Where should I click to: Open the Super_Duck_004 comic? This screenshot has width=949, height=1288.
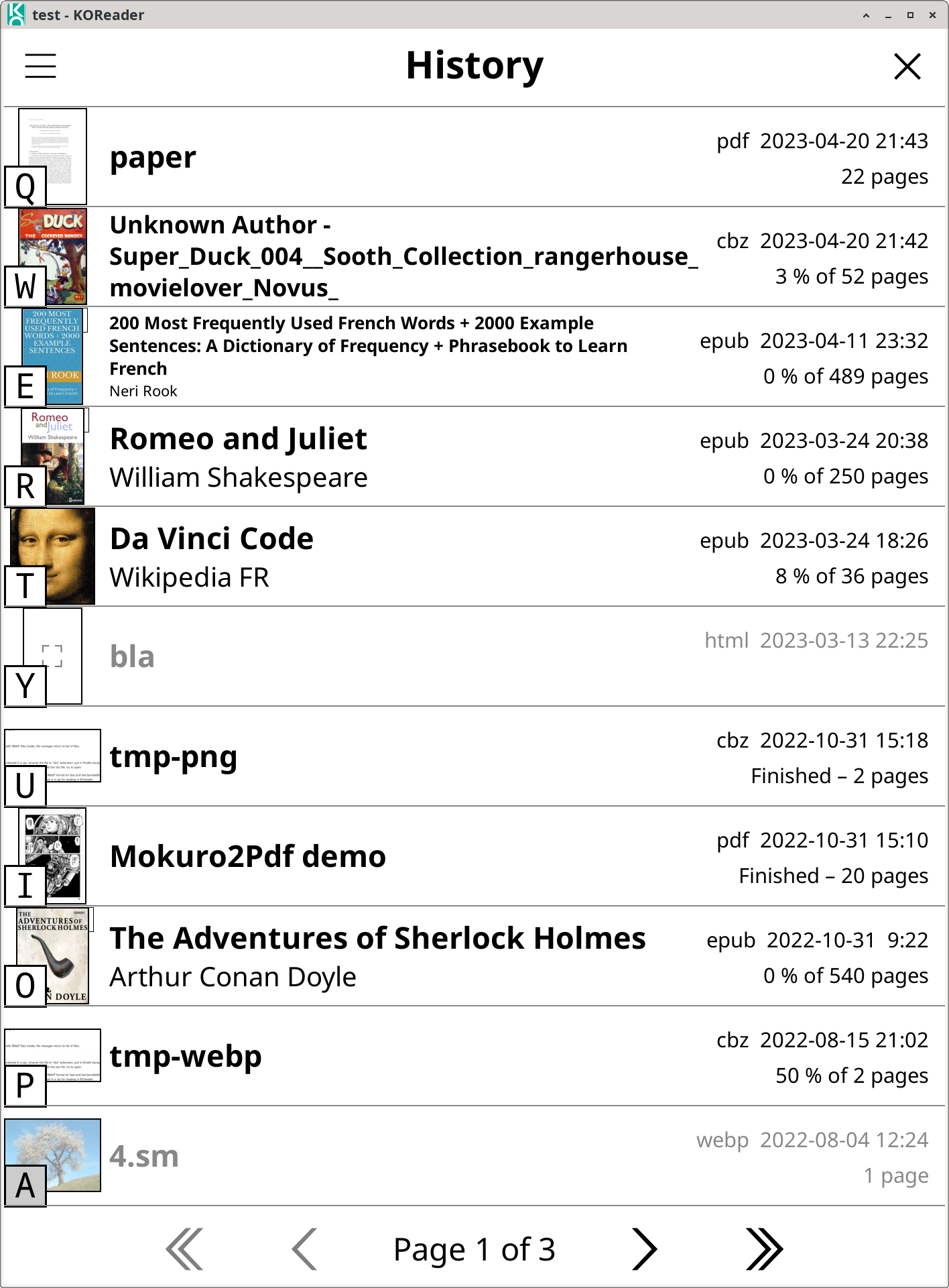tap(402, 257)
